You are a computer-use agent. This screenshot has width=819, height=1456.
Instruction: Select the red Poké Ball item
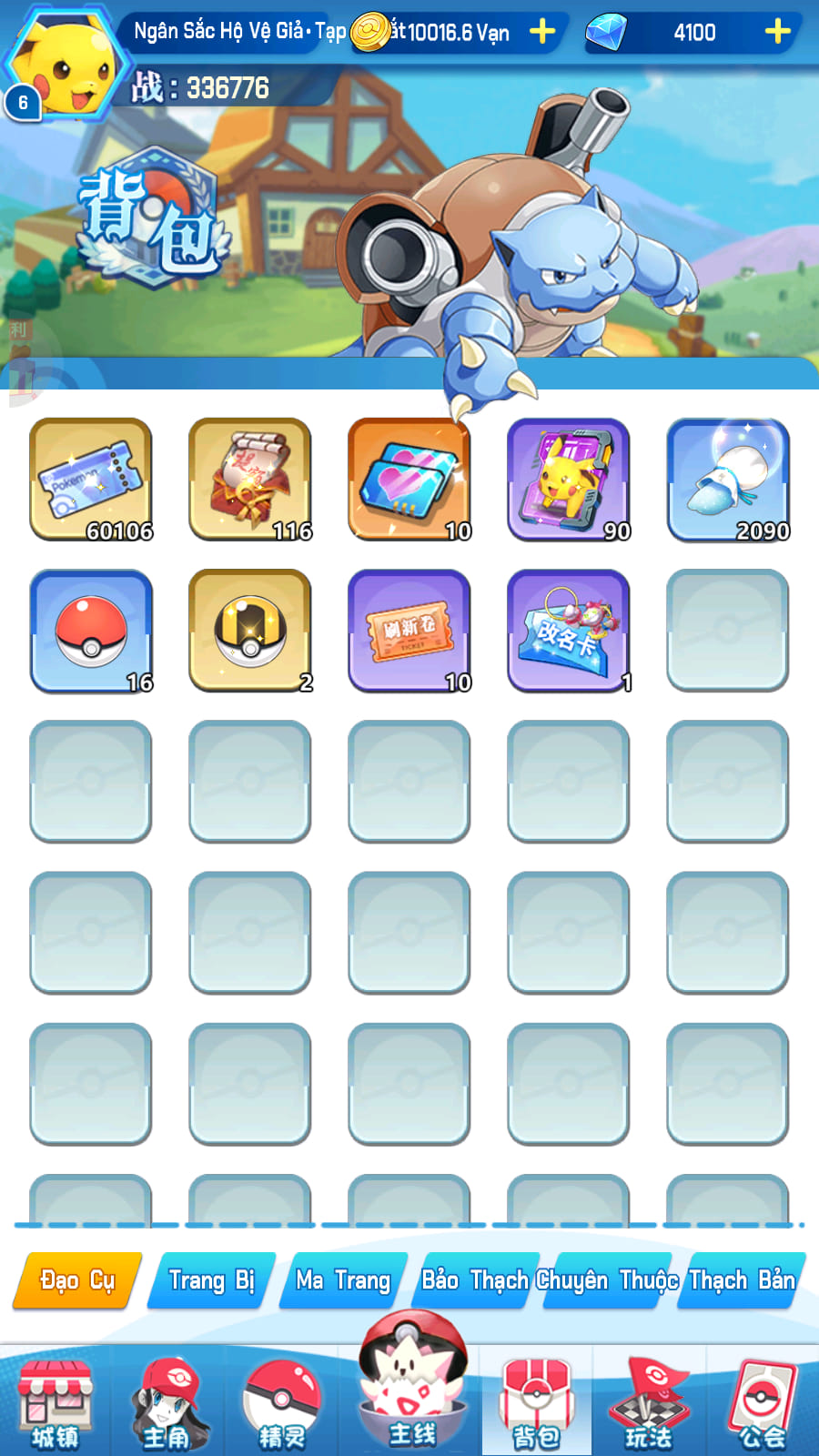(x=91, y=630)
